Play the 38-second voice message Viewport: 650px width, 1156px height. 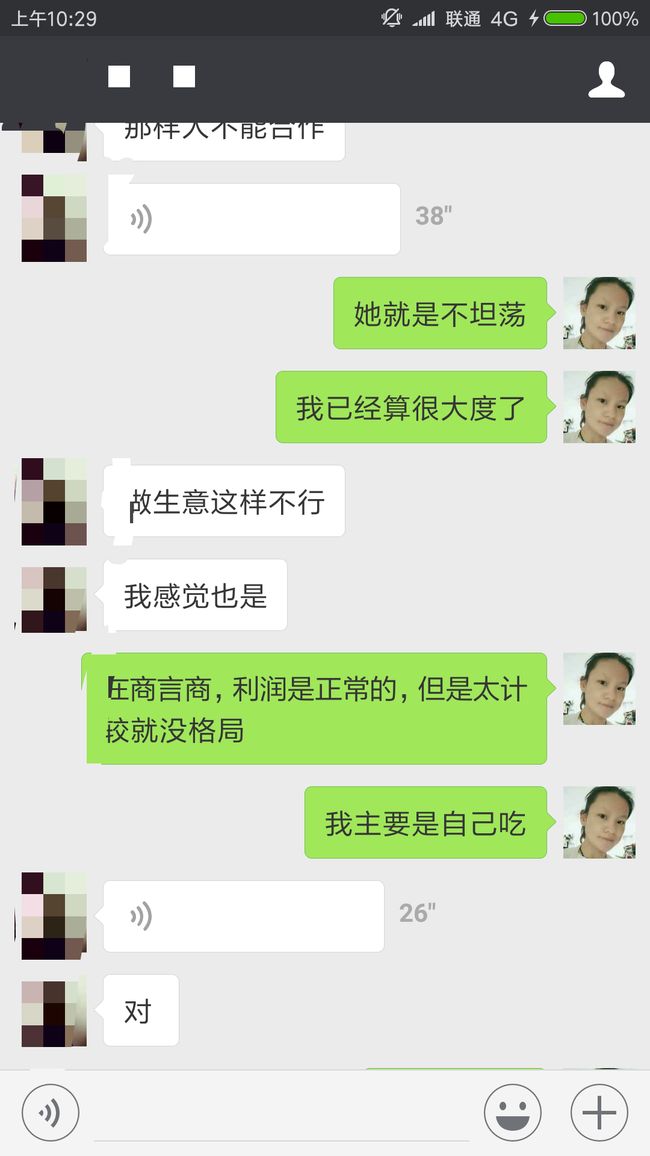tap(252, 219)
